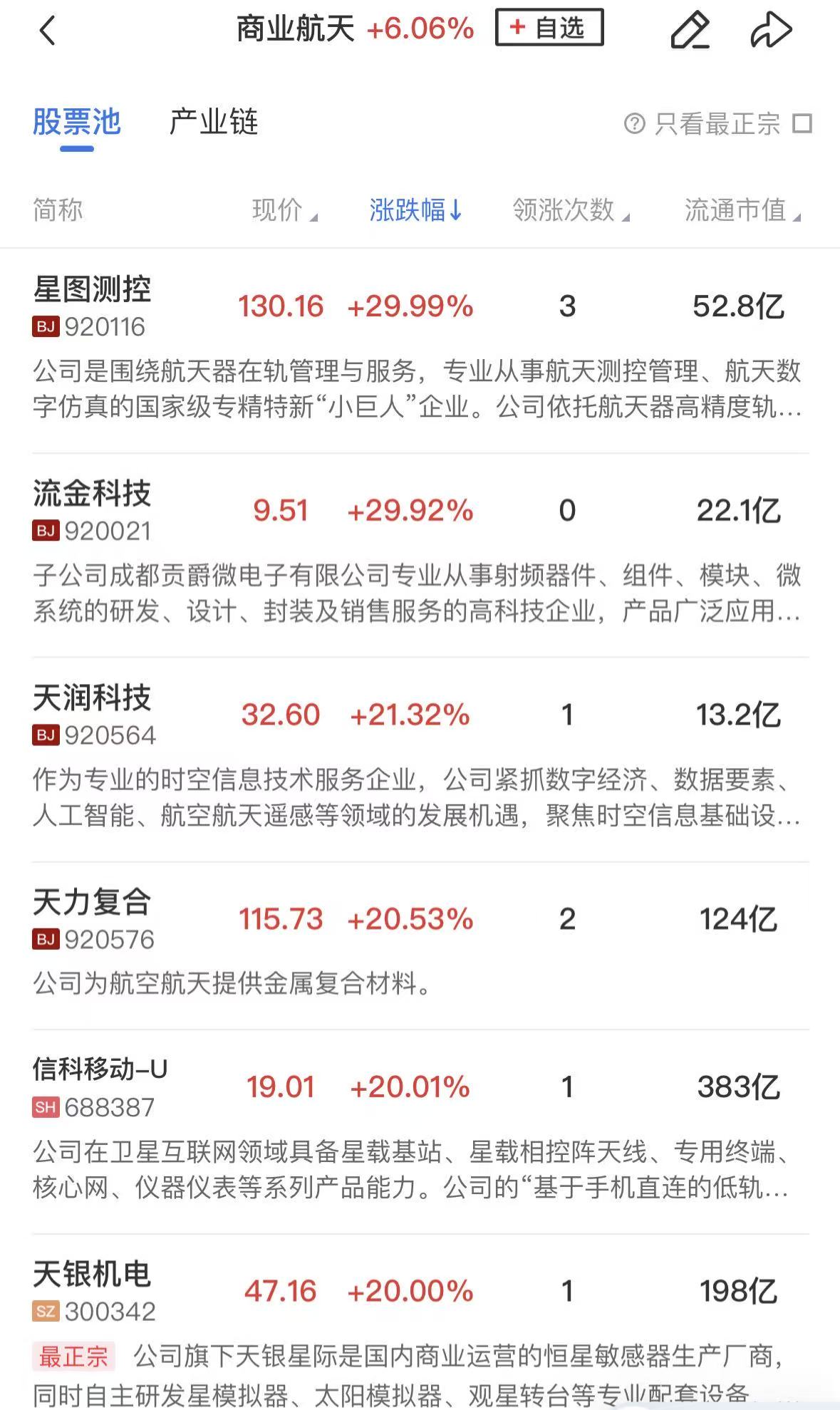Viewport: 840px width, 1410px height.
Task: Enable the 只看最正宗 checkbox
Action: tap(804, 123)
